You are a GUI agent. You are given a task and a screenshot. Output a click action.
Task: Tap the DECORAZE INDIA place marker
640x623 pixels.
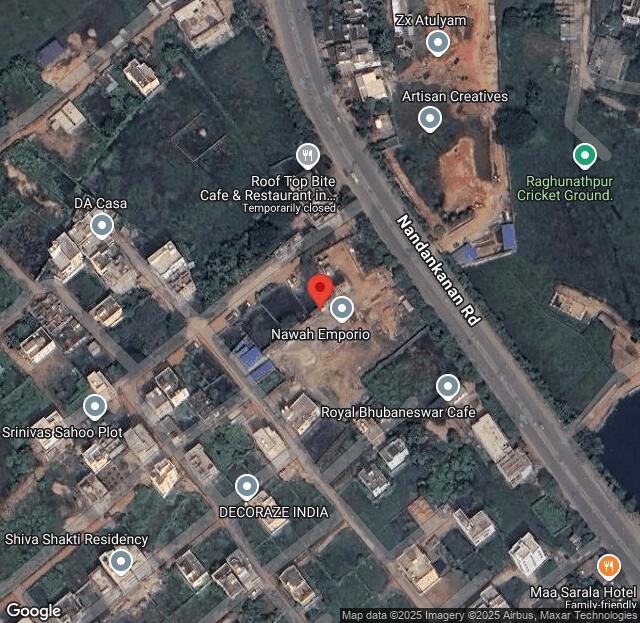[247, 487]
